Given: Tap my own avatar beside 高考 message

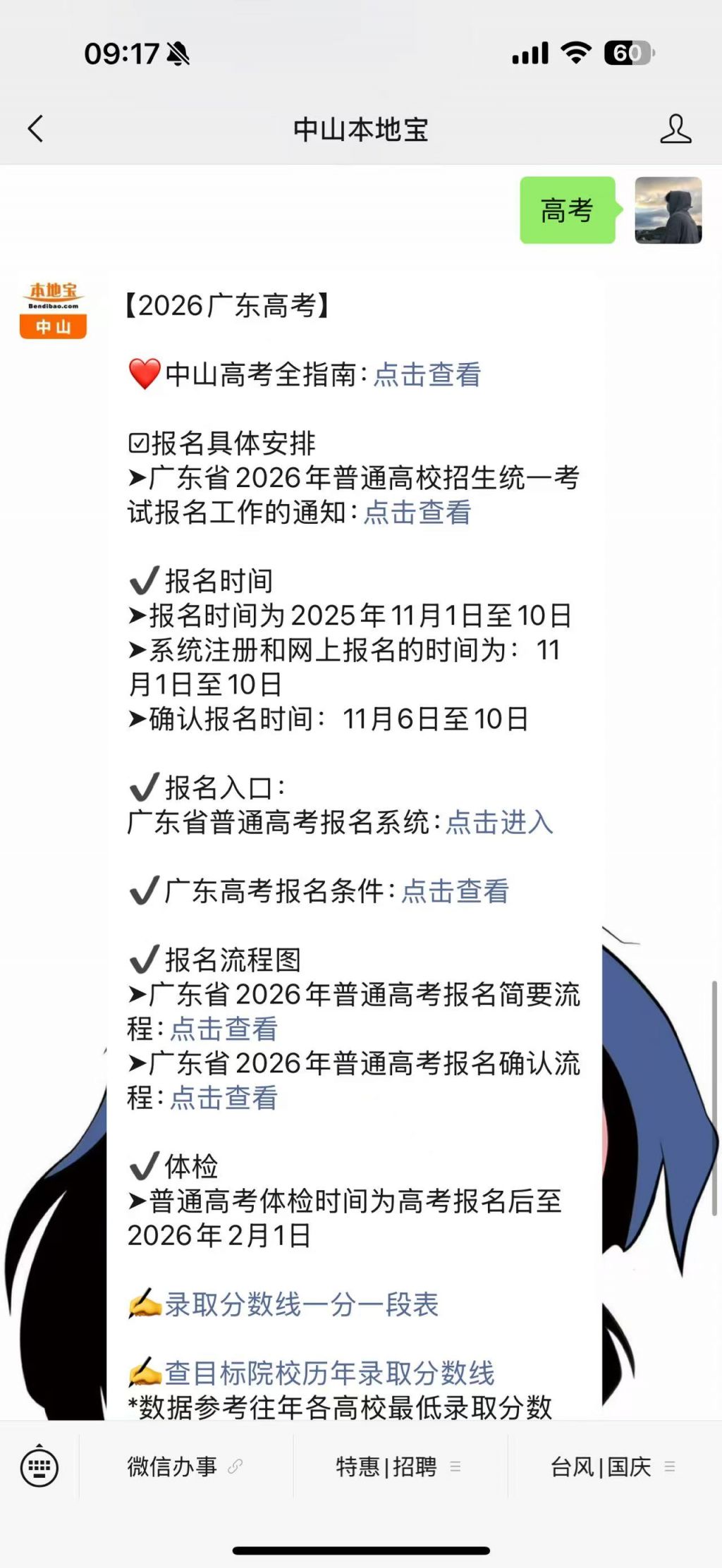Looking at the screenshot, I should coord(668,210).
